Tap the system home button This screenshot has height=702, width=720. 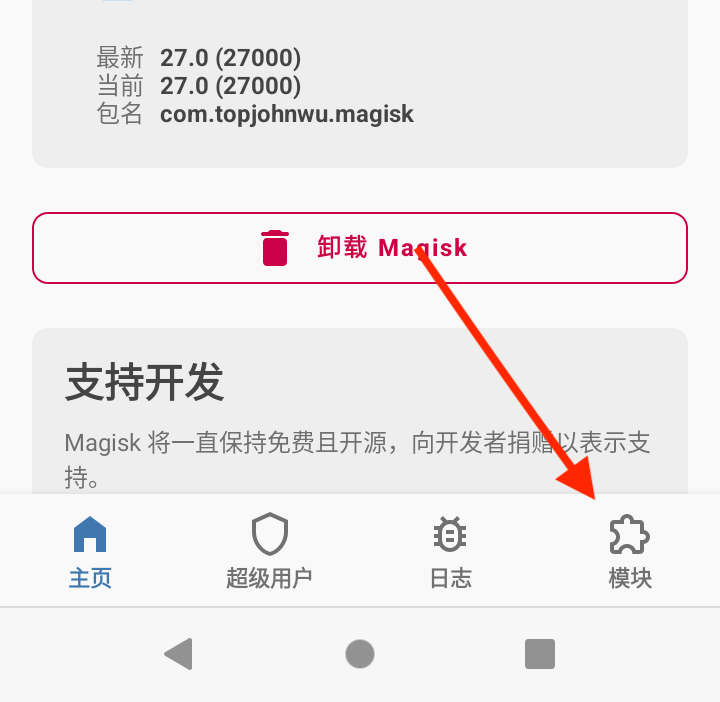360,654
